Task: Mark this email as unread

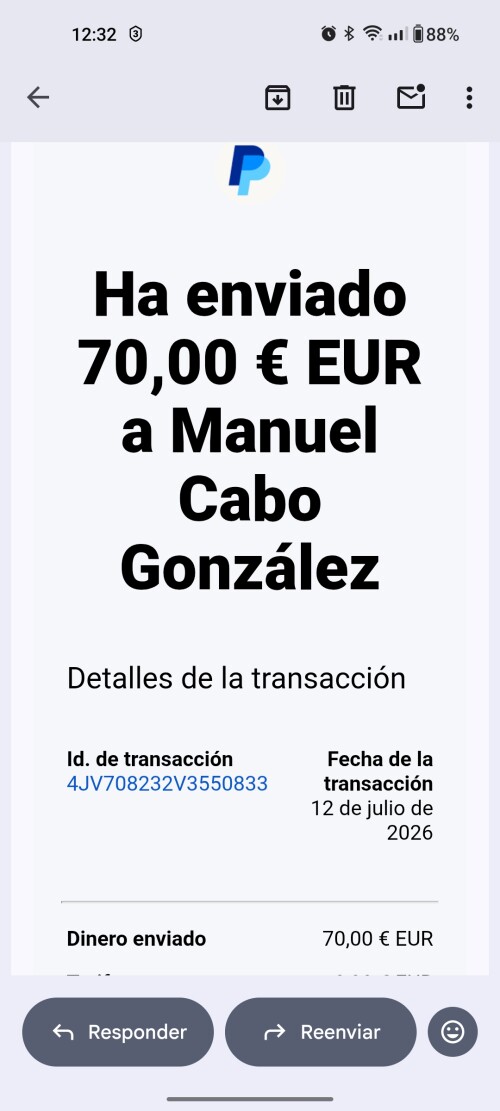Action: click(x=411, y=96)
